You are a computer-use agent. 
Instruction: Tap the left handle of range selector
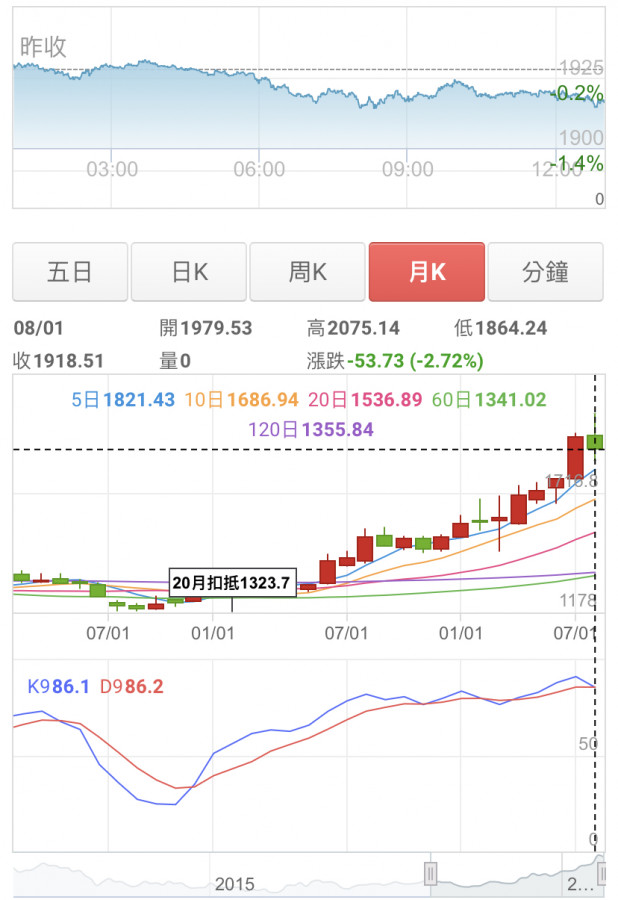[431, 874]
